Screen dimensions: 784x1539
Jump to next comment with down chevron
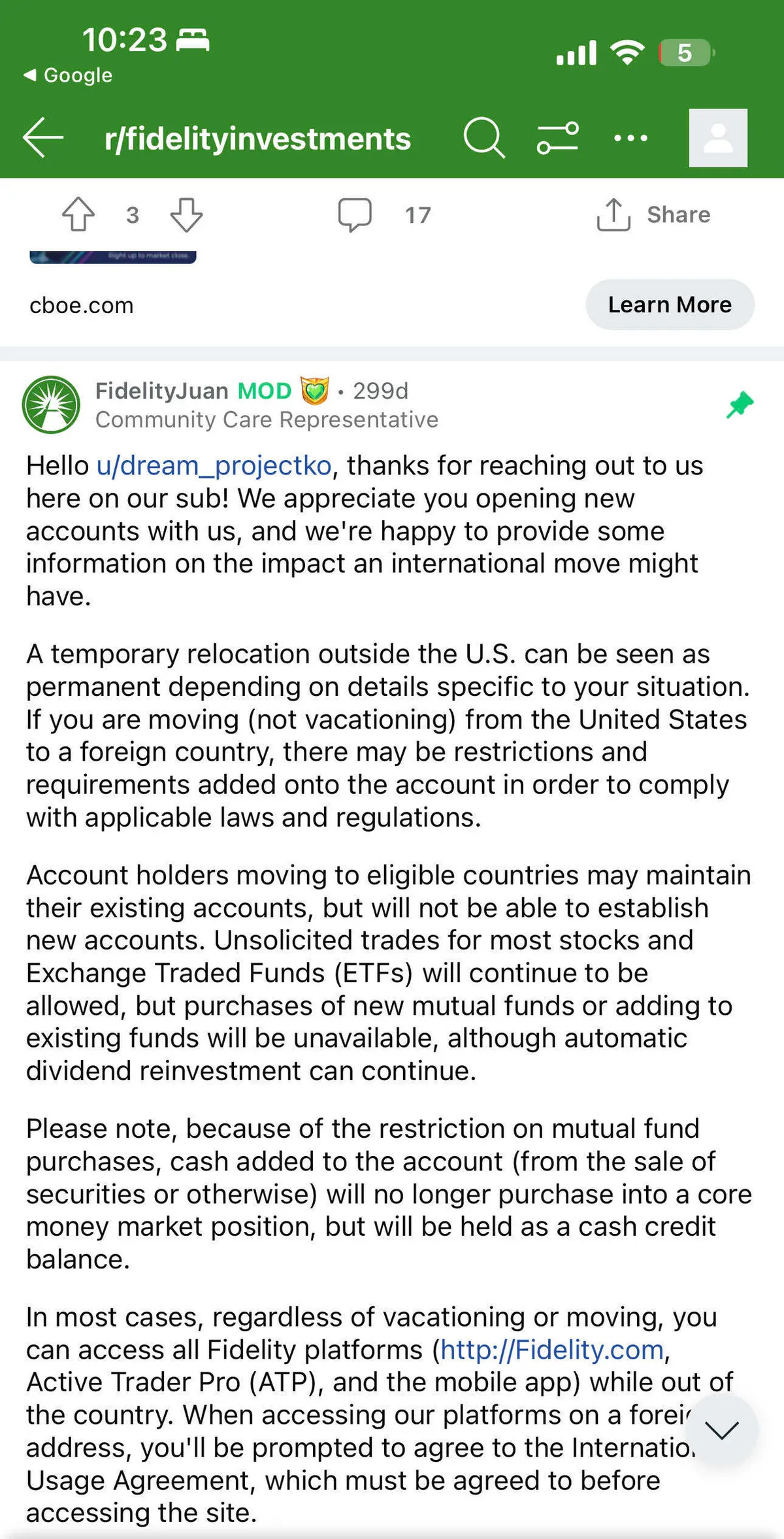[x=721, y=1429]
